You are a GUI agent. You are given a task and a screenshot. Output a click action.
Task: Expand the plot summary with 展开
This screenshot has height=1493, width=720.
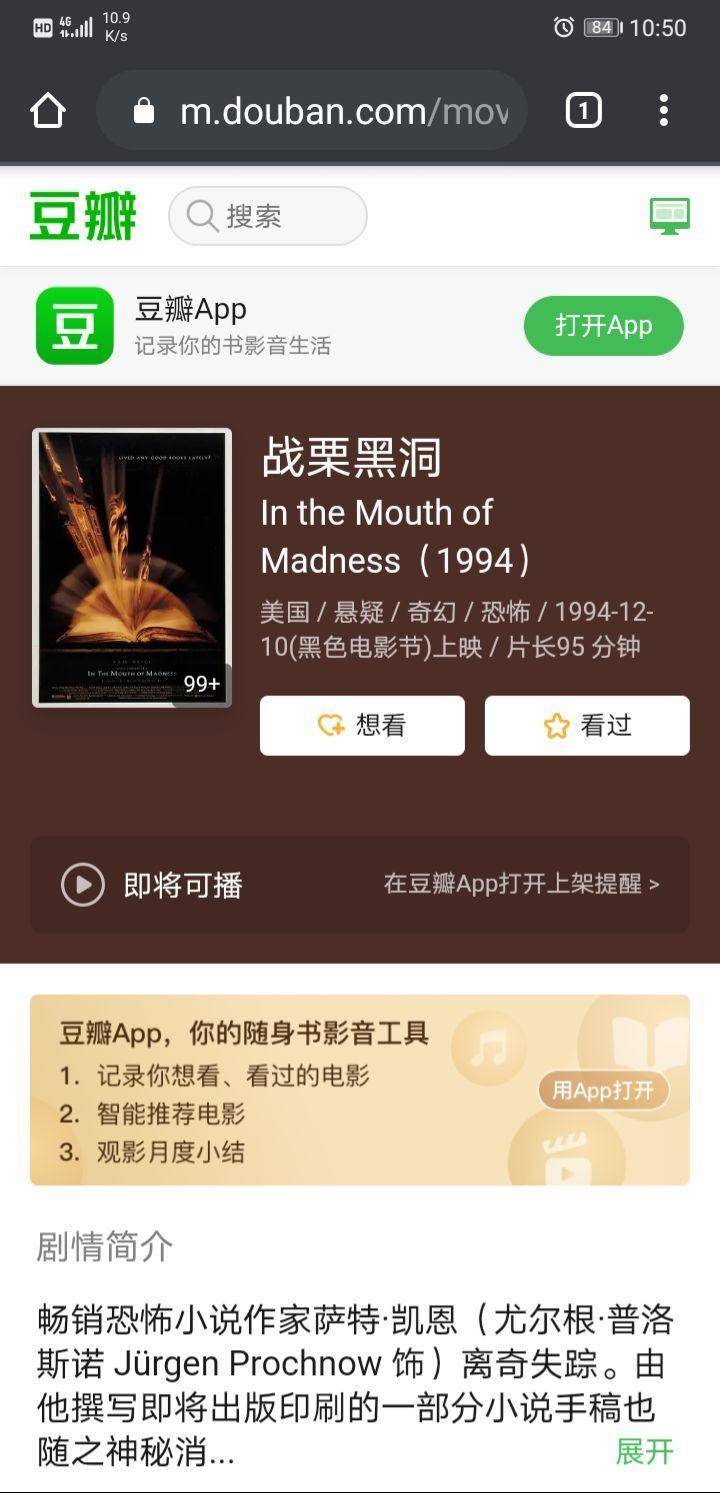point(644,1451)
